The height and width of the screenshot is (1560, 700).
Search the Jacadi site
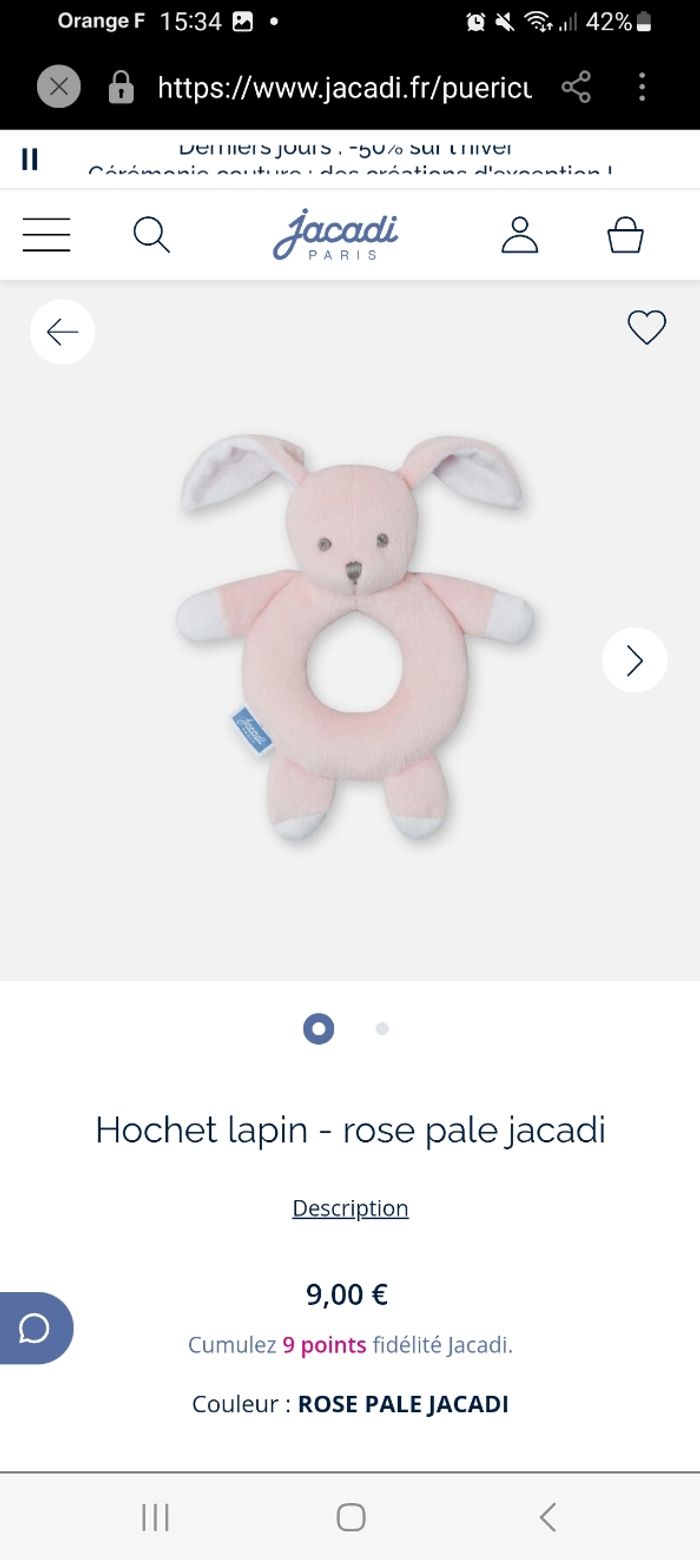[x=151, y=235]
